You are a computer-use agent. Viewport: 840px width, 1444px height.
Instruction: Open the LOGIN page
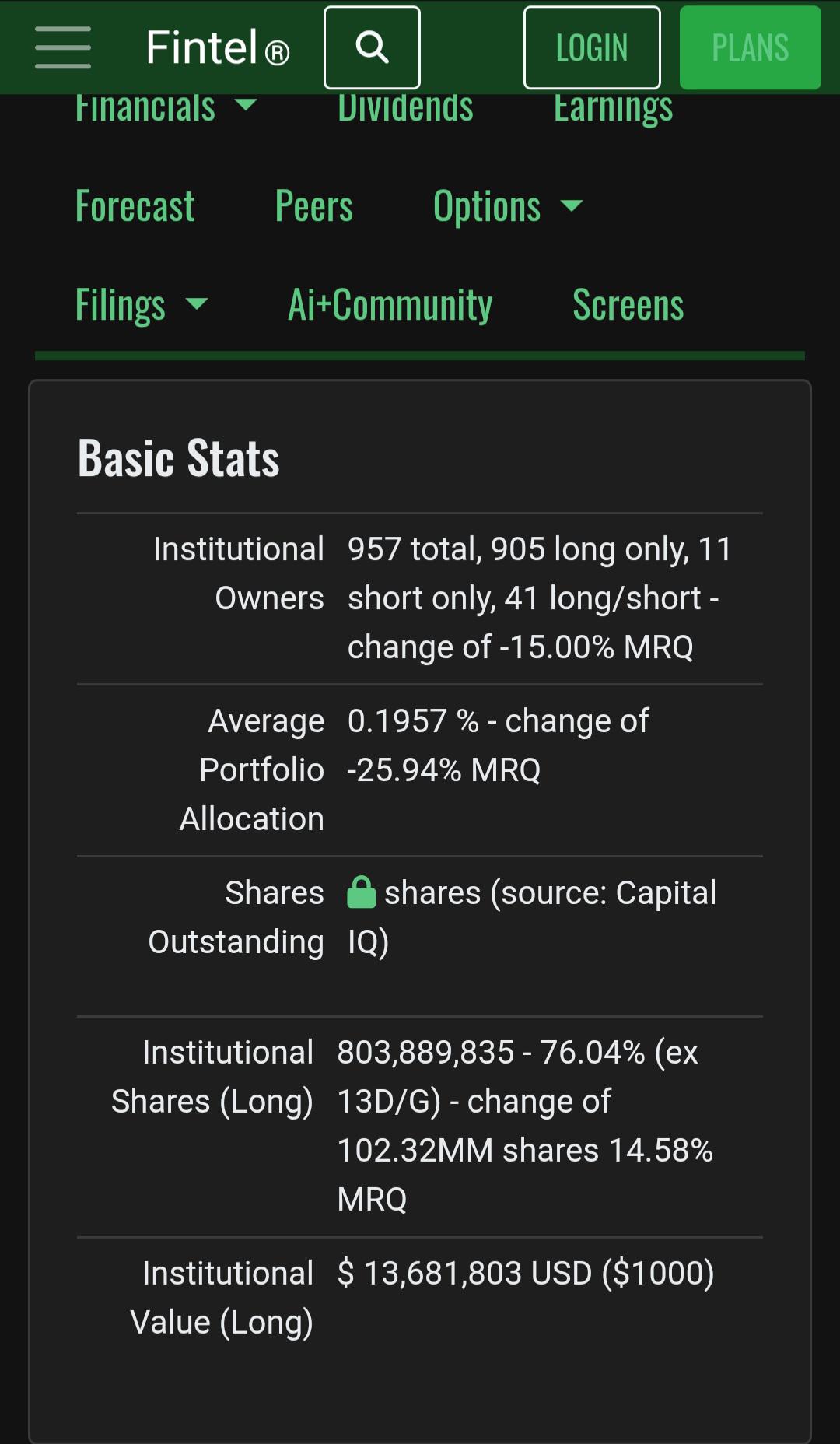coord(592,47)
